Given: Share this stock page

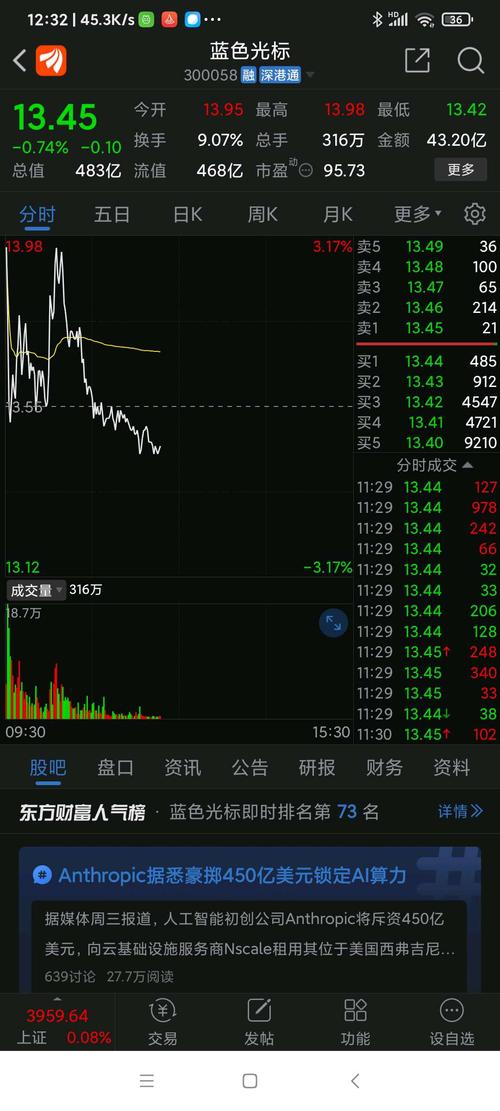Looking at the screenshot, I should coord(417,60).
